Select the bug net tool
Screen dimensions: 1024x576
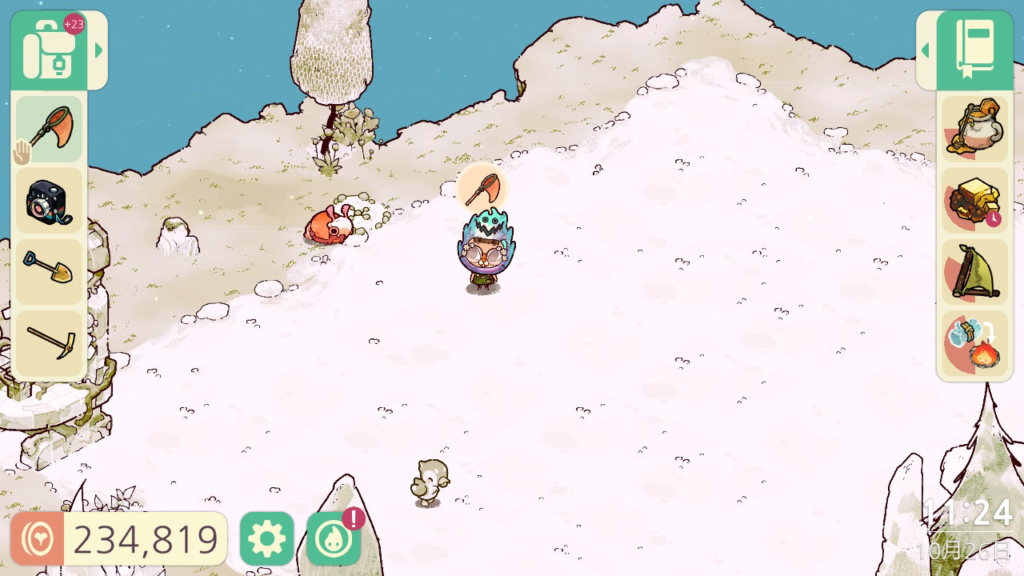click(x=49, y=130)
